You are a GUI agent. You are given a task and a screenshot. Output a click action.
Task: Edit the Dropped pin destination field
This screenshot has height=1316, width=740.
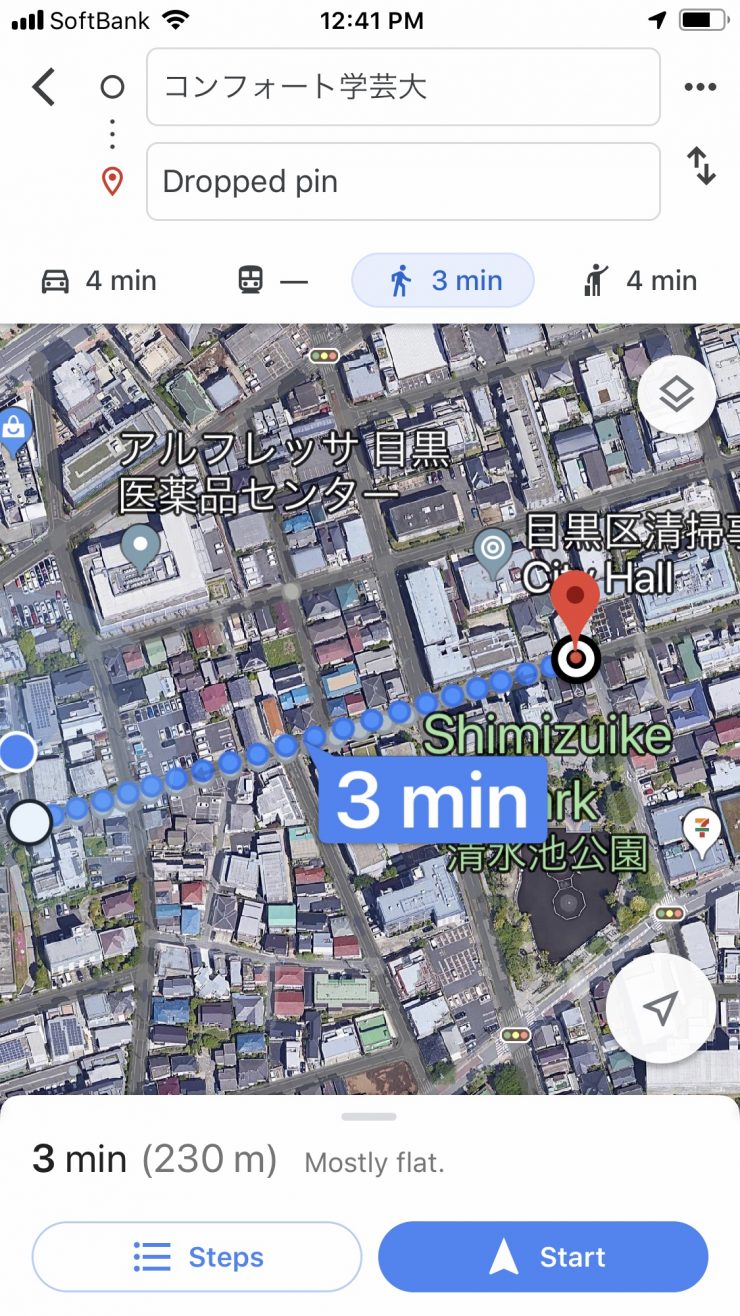click(x=403, y=182)
